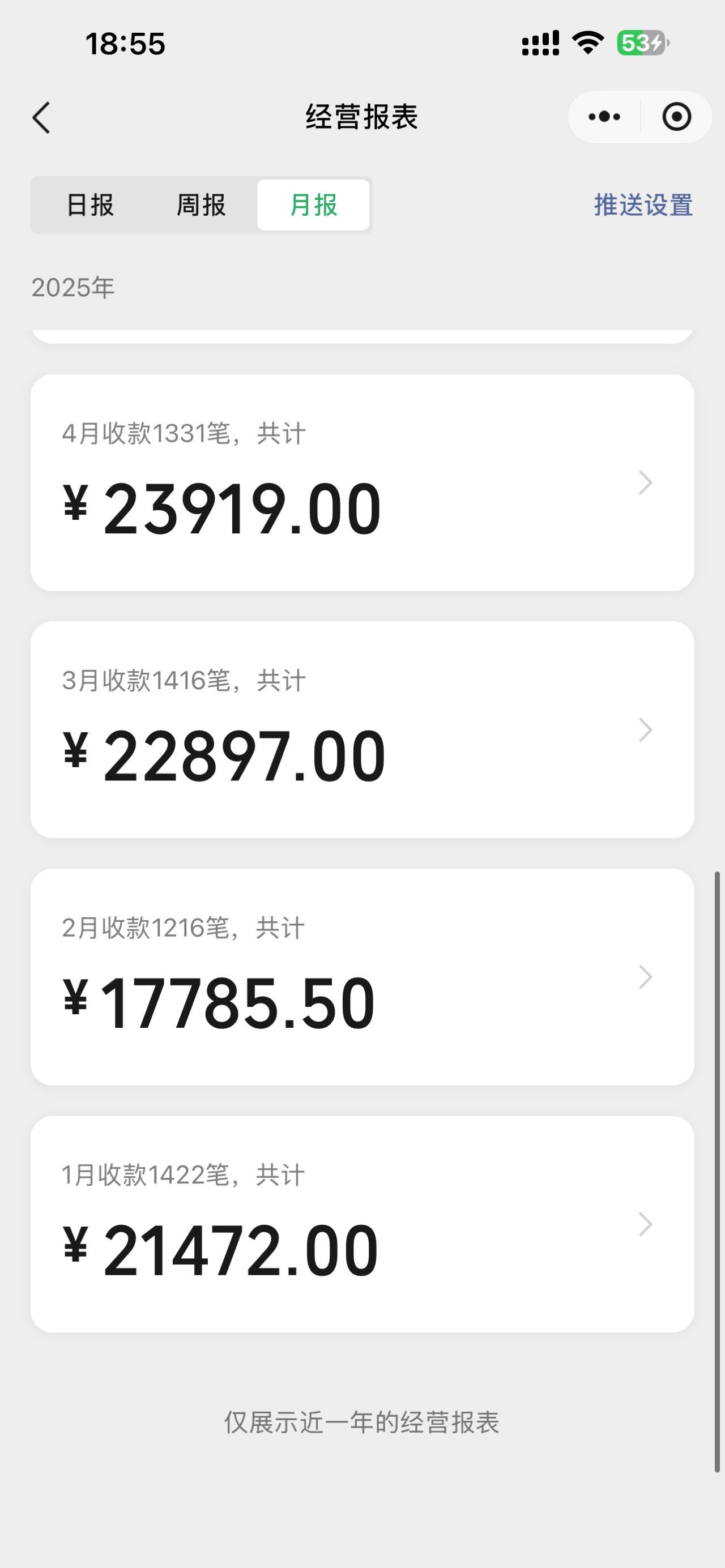View the March report totaling ¥22897.00

point(362,730)
